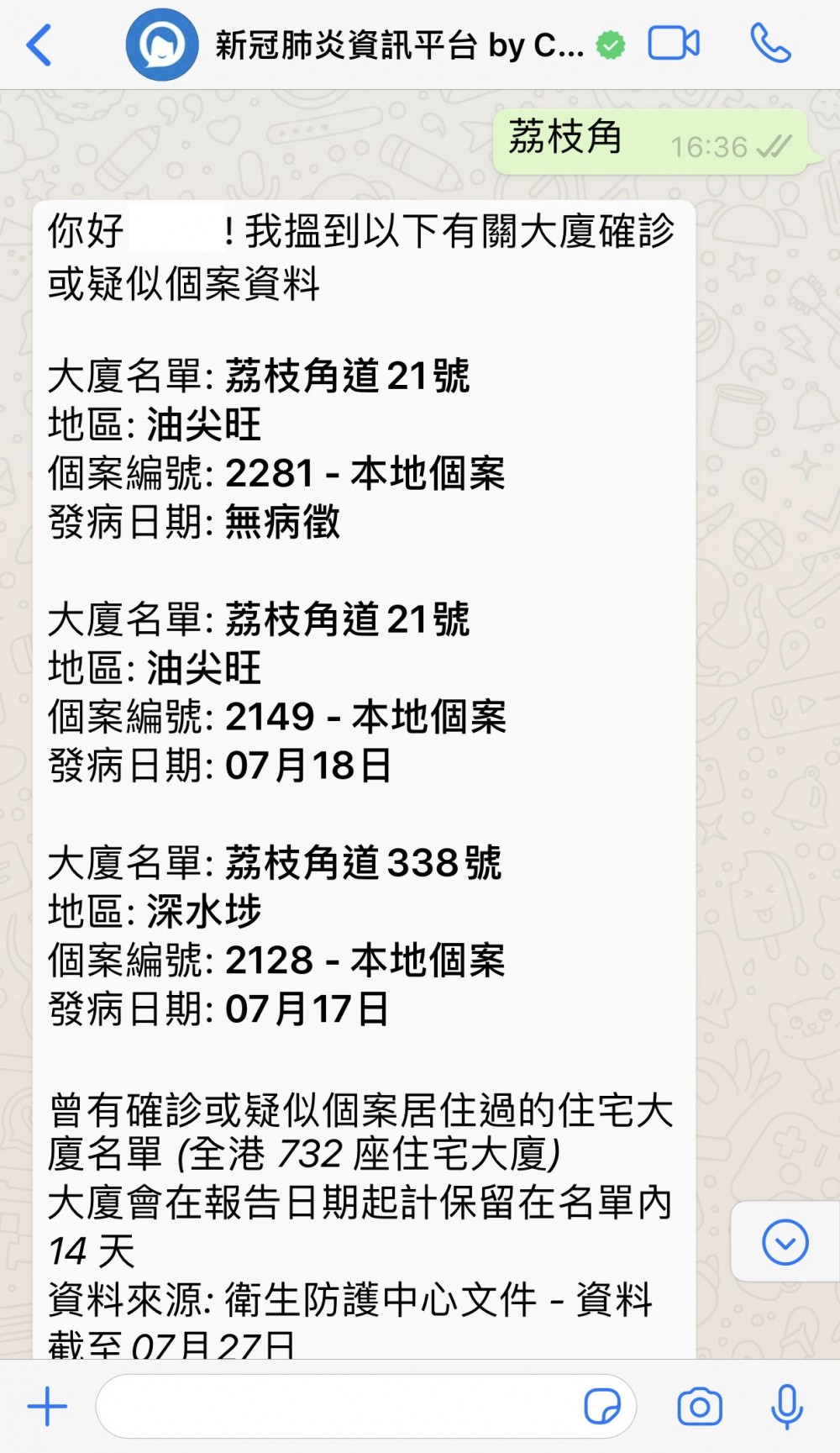Open the attachment plus menu
This screenshot has height=1453, width=840.
point(48,1406)
